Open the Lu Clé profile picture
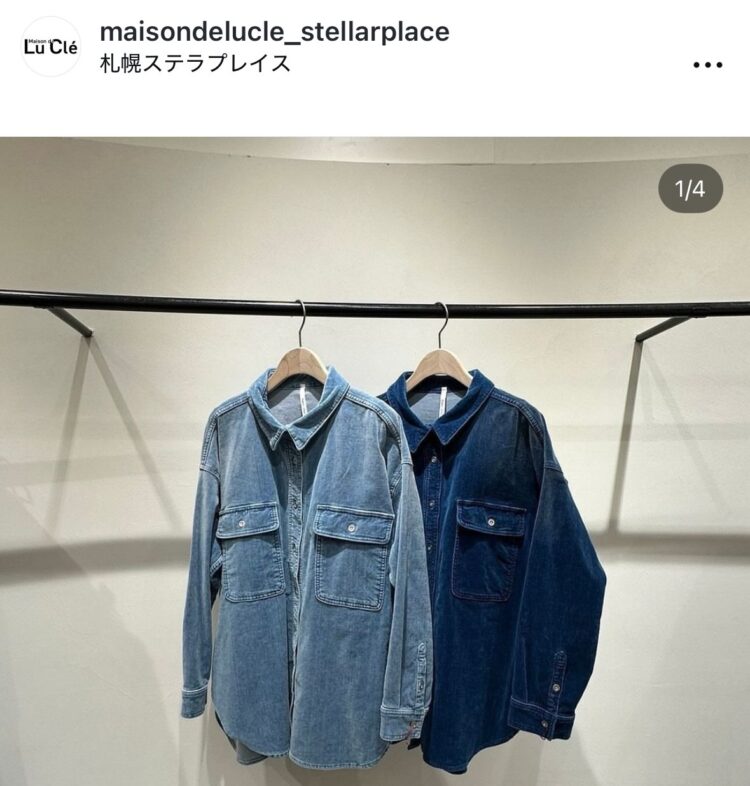 tap(51, 47)
